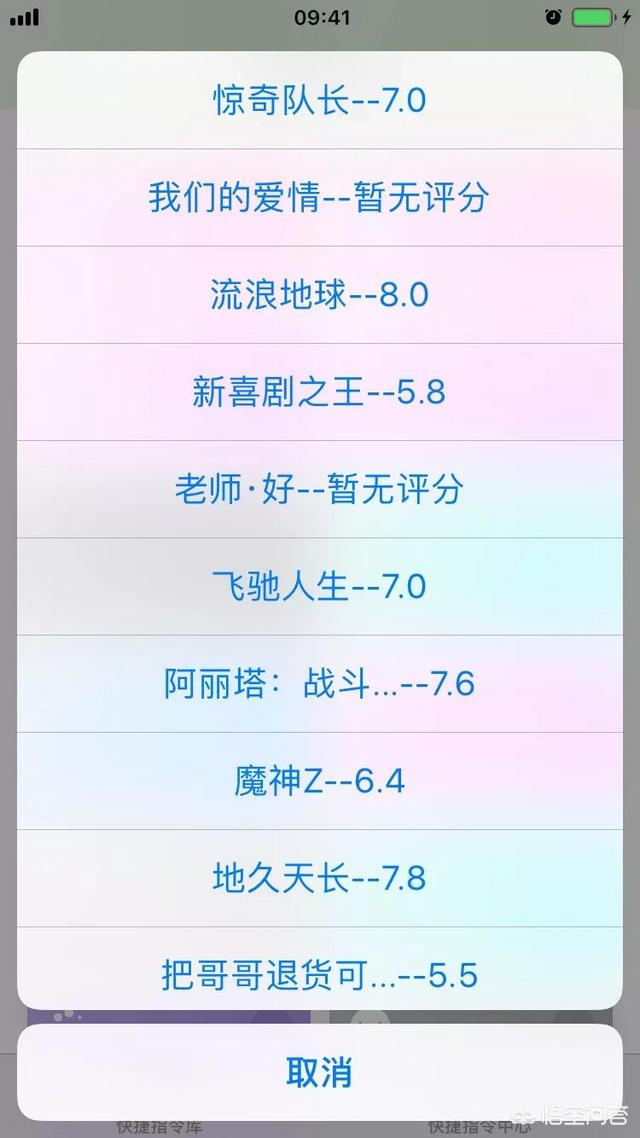Viewport: 640px width, 1138px height.
Task: Select 老师·好--暂无评分
Action: coord(319,489)
